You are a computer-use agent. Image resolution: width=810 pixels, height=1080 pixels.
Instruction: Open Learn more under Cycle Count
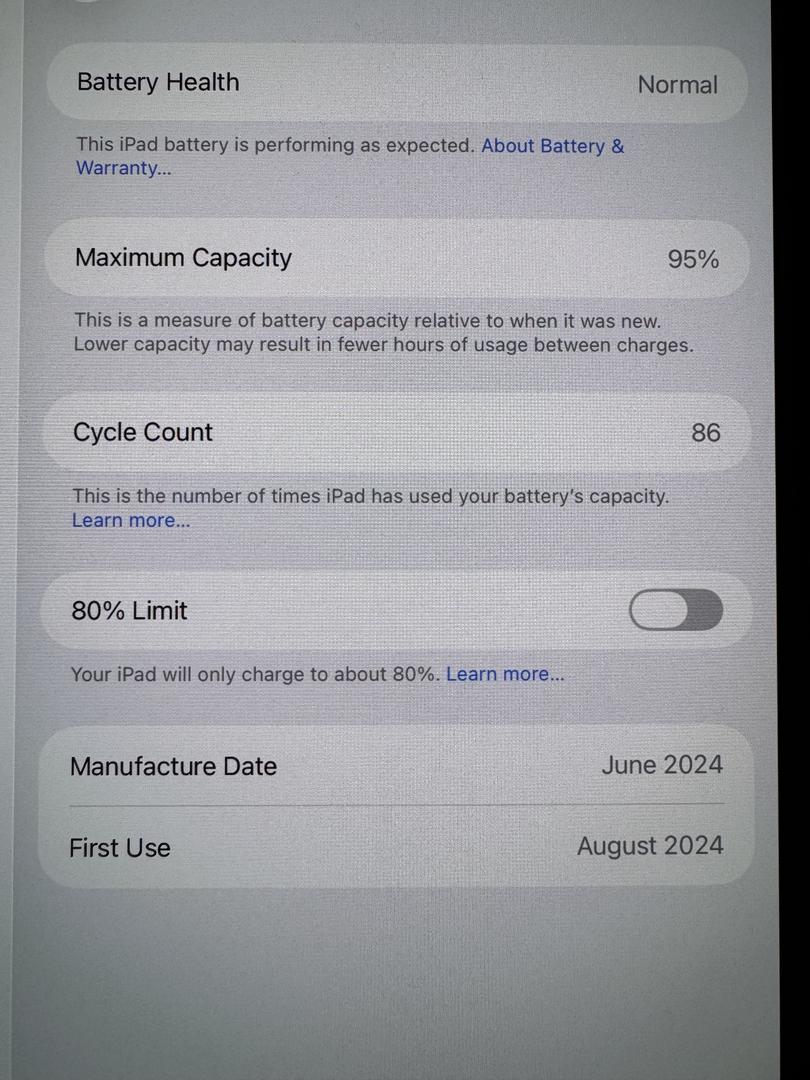pyautogui.click(x=130, y=521)
